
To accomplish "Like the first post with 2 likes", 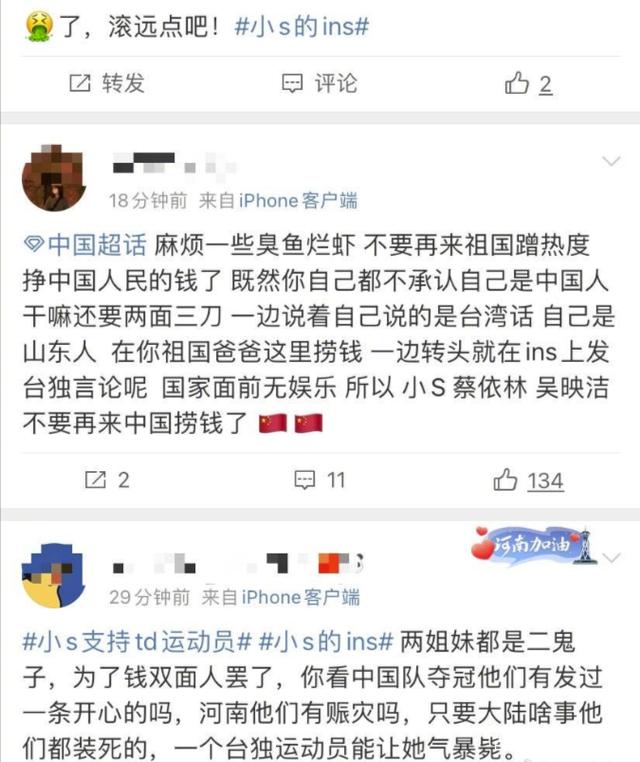I will (x=528, y=84).
